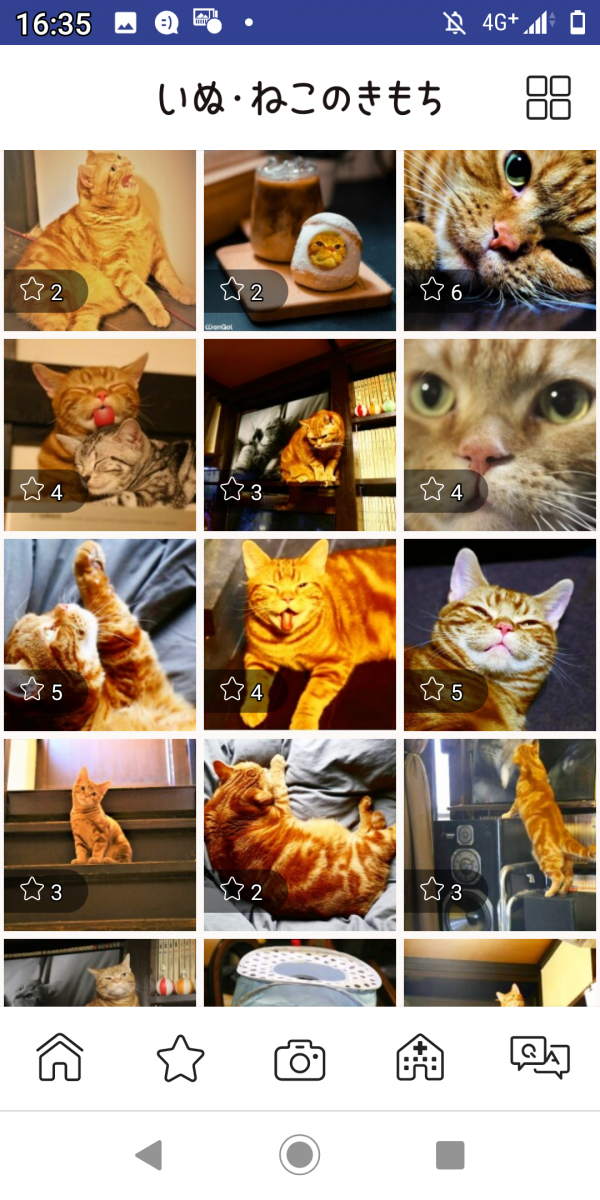View cat standing on the speaker
The height and width of the screenshot is (1200, 600).
[x=500, y=835]
